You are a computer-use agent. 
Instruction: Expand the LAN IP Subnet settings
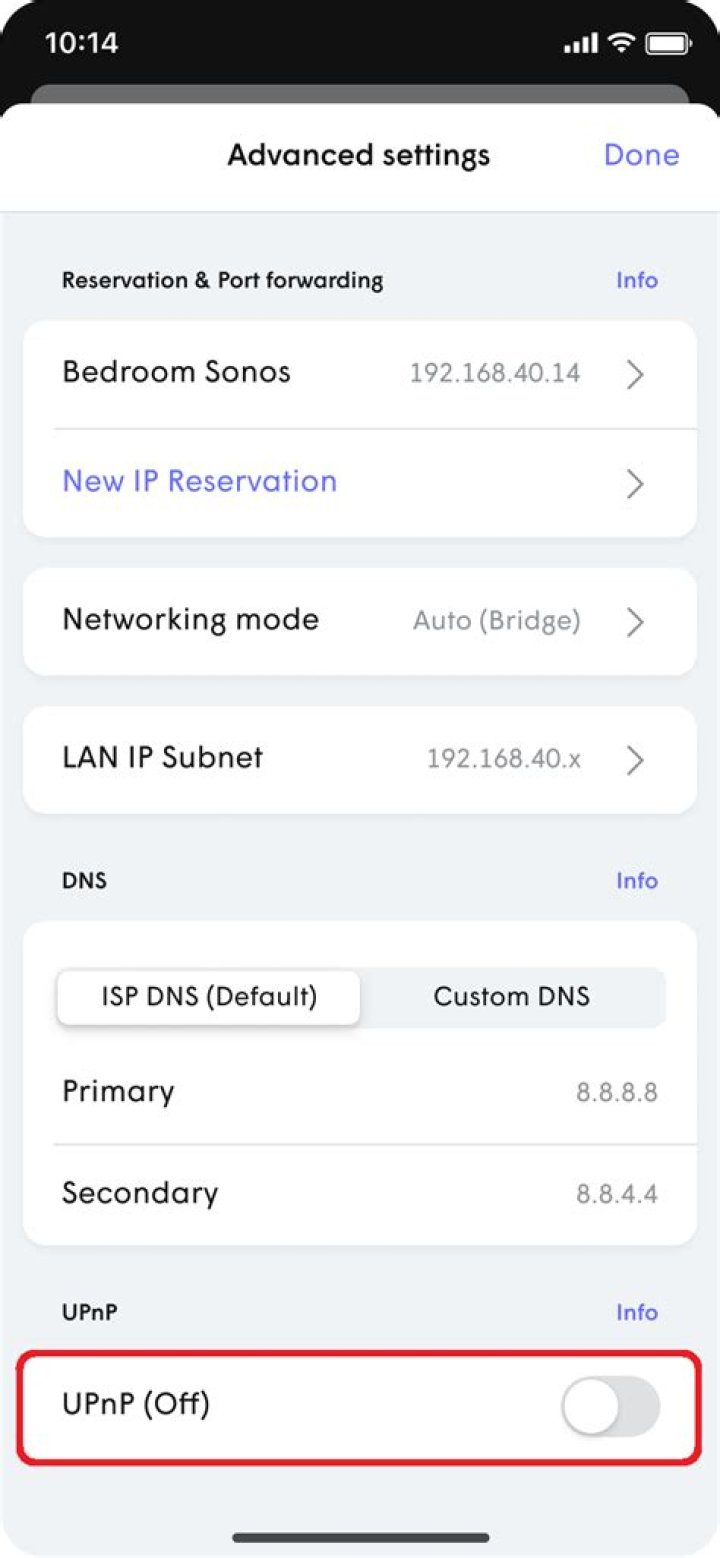pyautogui.click(x=634, y=759)
